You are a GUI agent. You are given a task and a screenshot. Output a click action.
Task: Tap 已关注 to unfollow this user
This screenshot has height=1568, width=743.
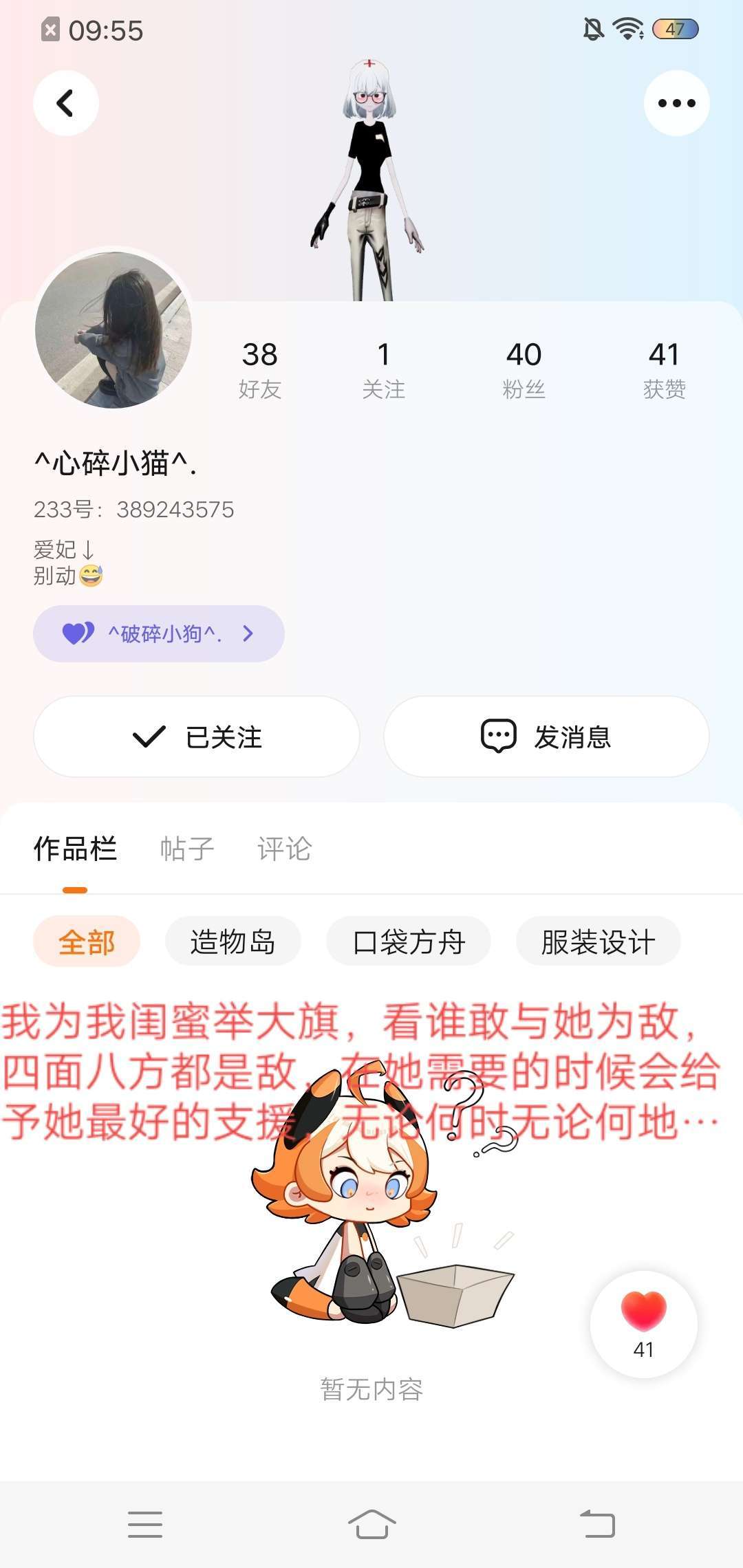pos(197,737)
